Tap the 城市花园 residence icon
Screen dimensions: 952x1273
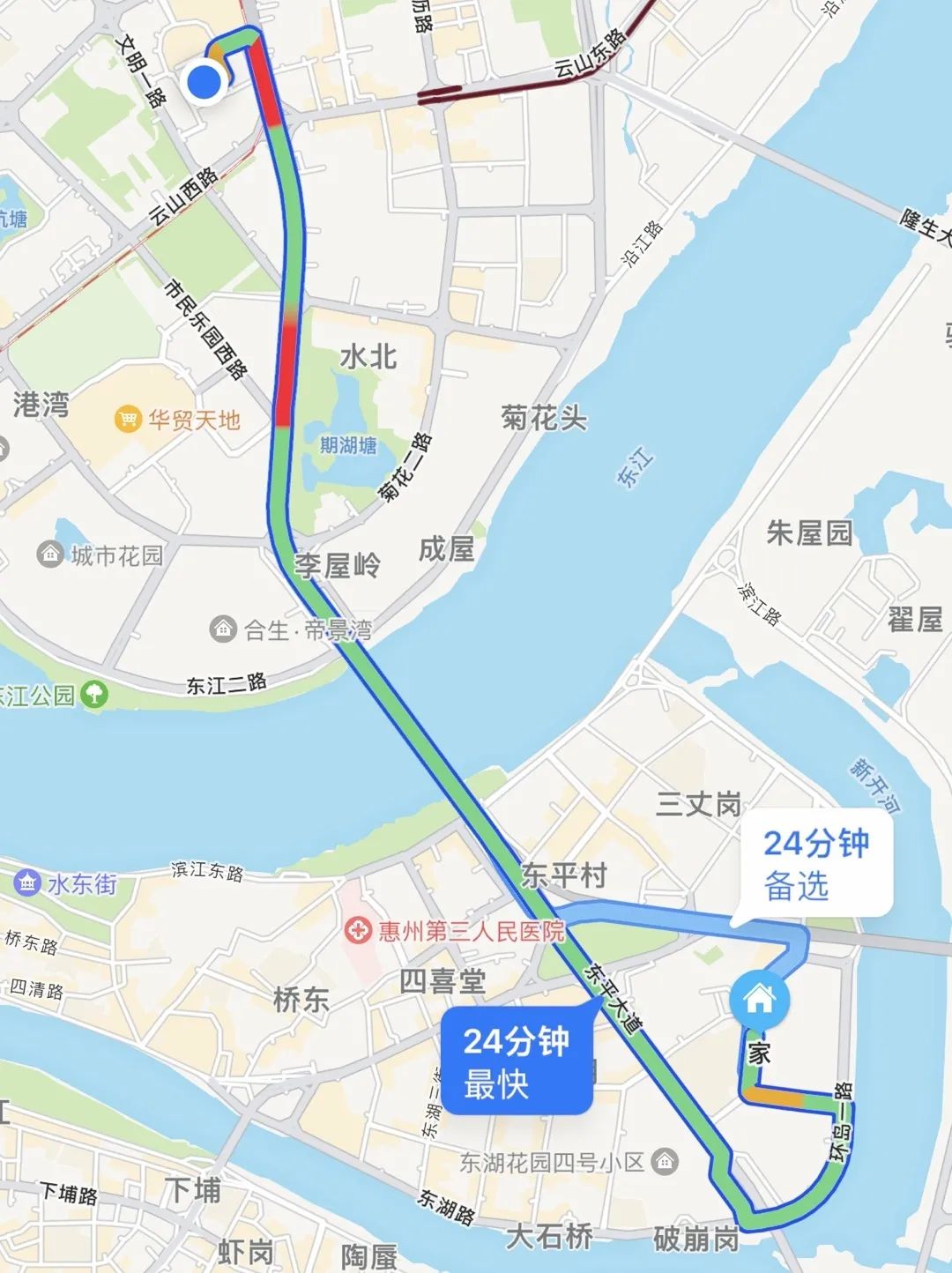point(50,555)
